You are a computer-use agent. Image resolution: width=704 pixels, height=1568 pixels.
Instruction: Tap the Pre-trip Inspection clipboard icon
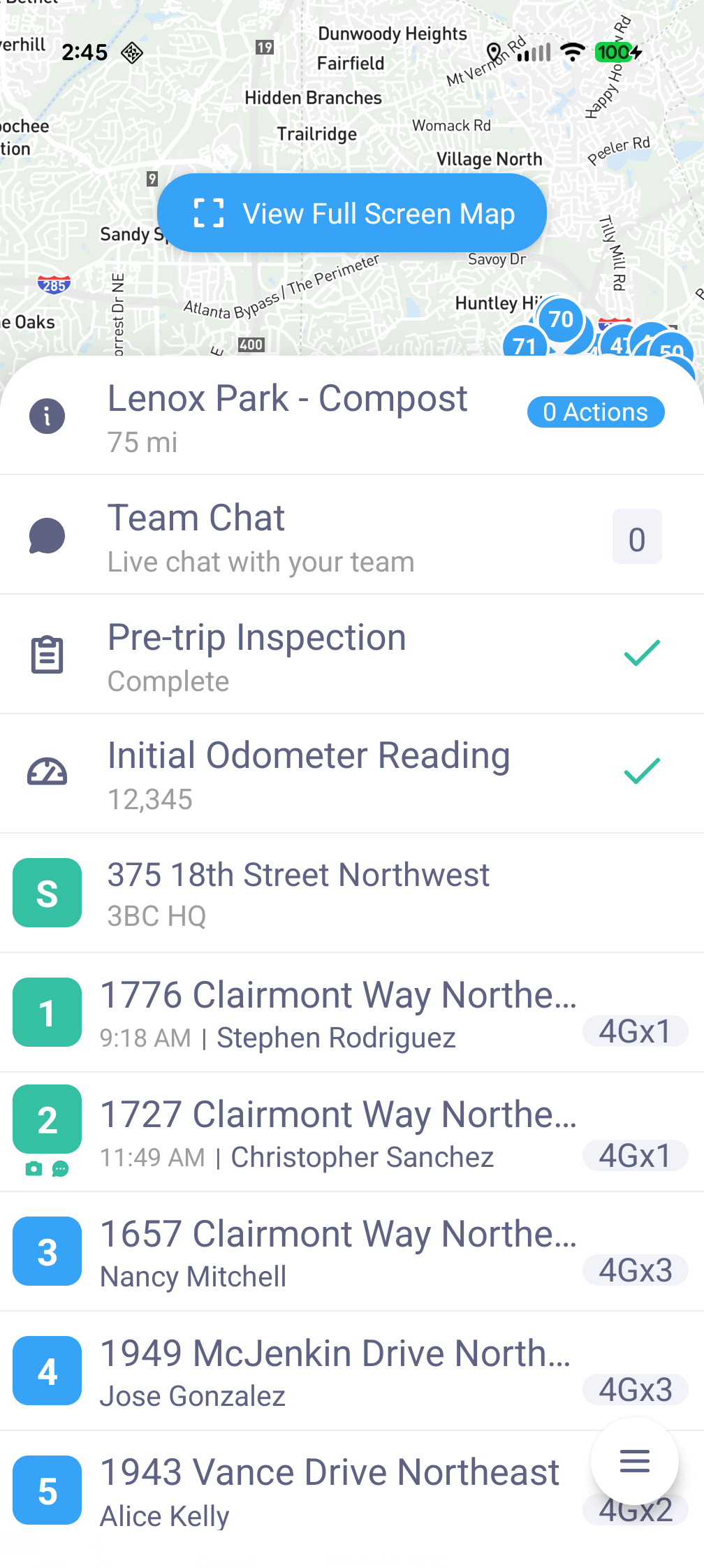(x=47, y=654)
